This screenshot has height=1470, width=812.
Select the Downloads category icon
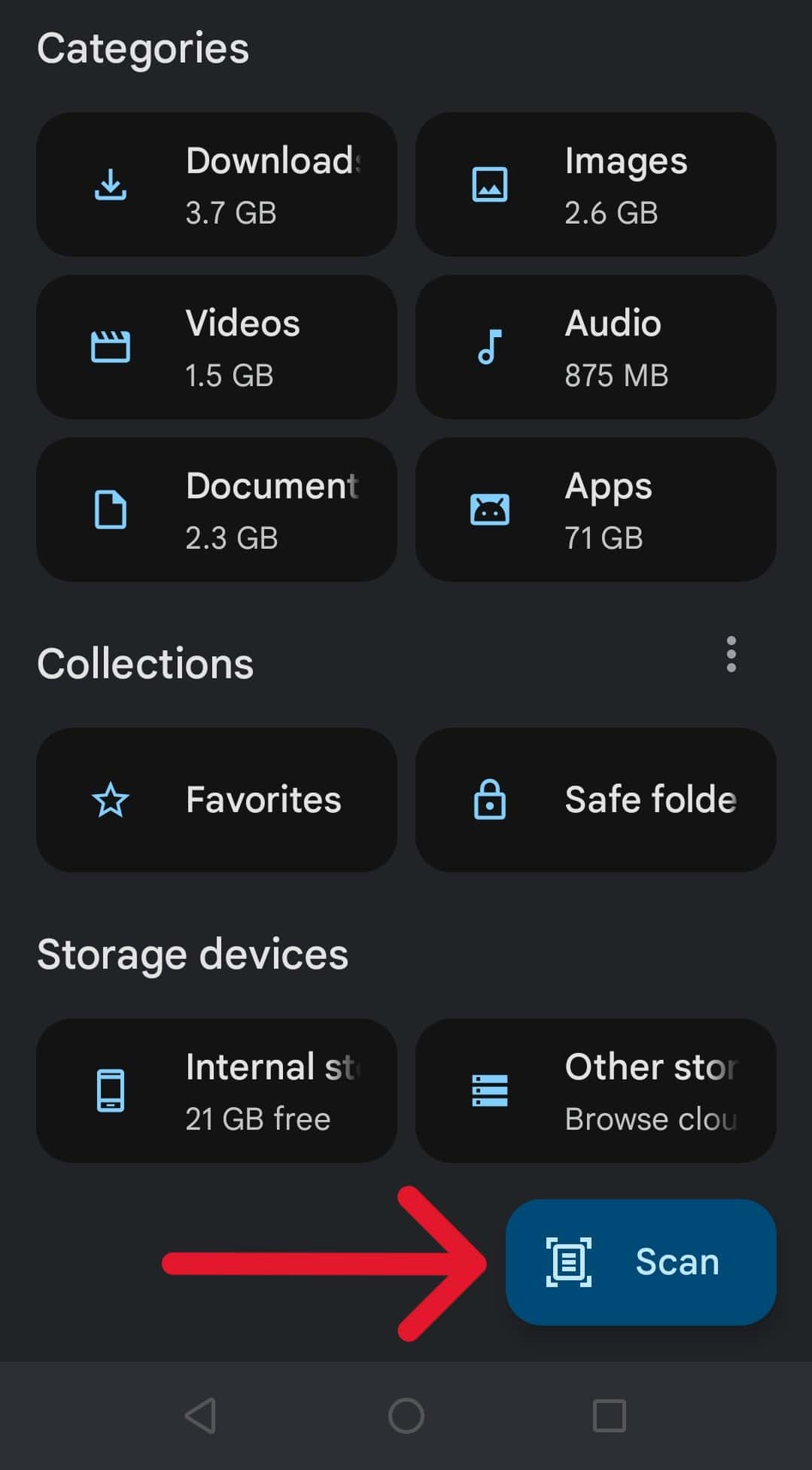point(110,185)
